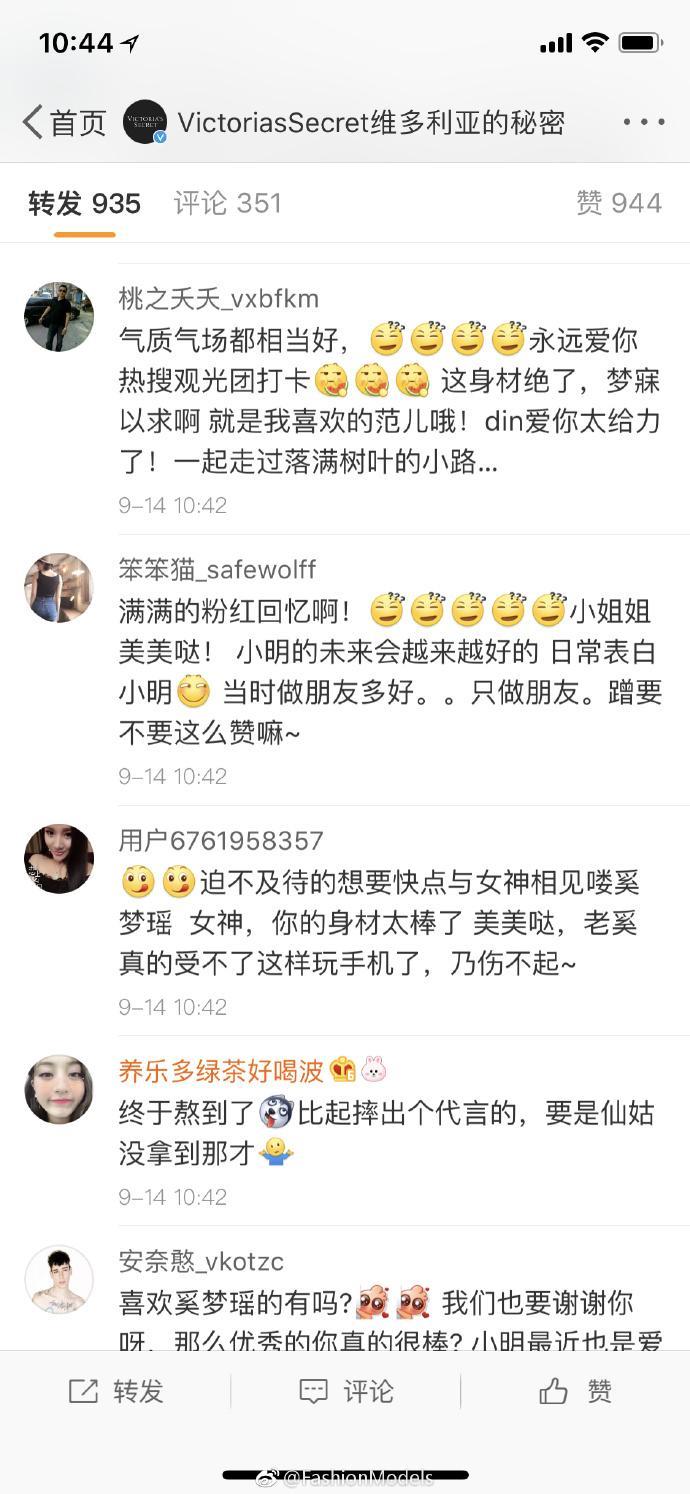Visit 养乐多绿茶好喝波's profile name
Screen dimensions: 690x1494
coord(221,1071)
